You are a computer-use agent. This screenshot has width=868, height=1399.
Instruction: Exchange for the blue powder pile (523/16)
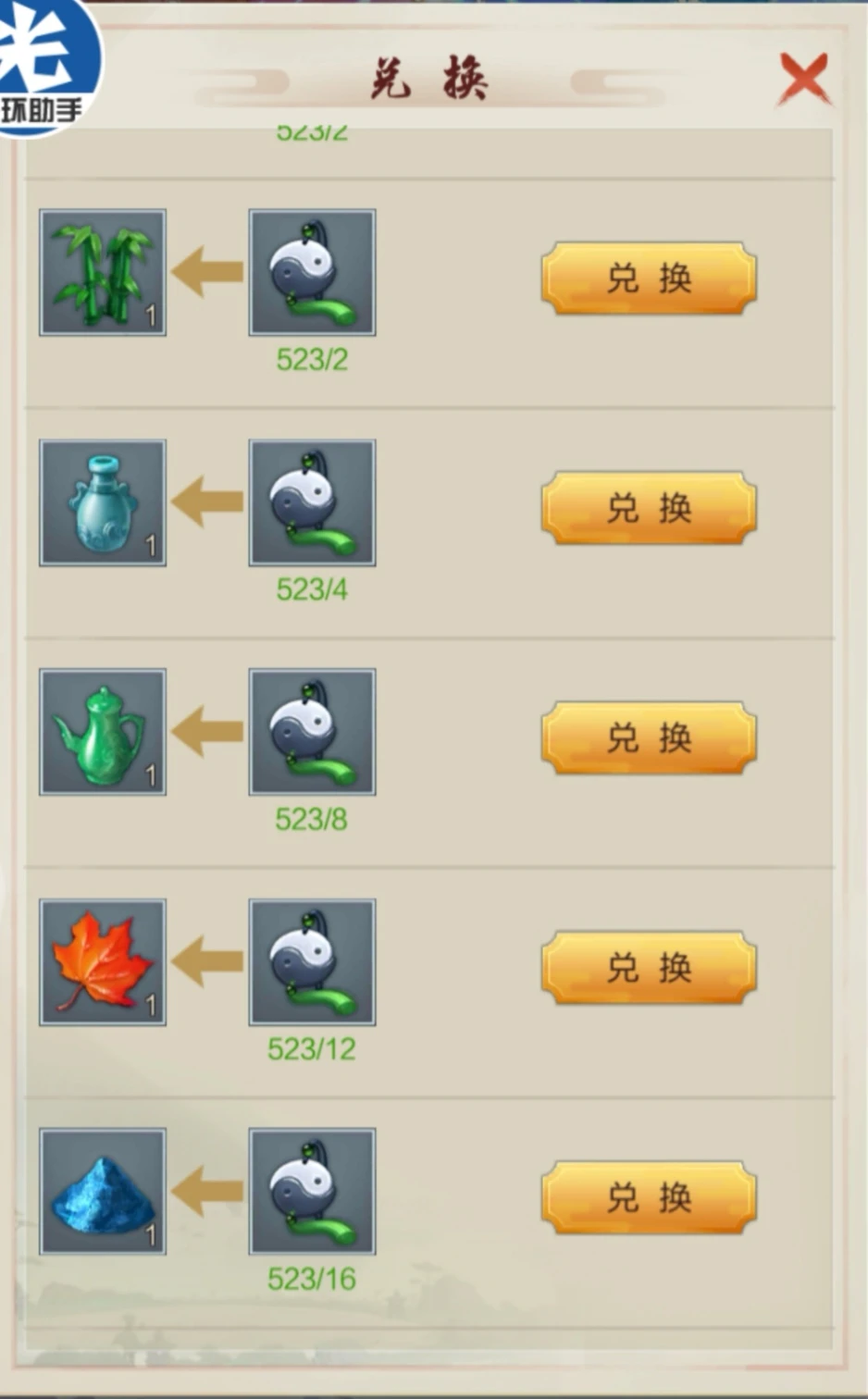(x=649, y=1197)
